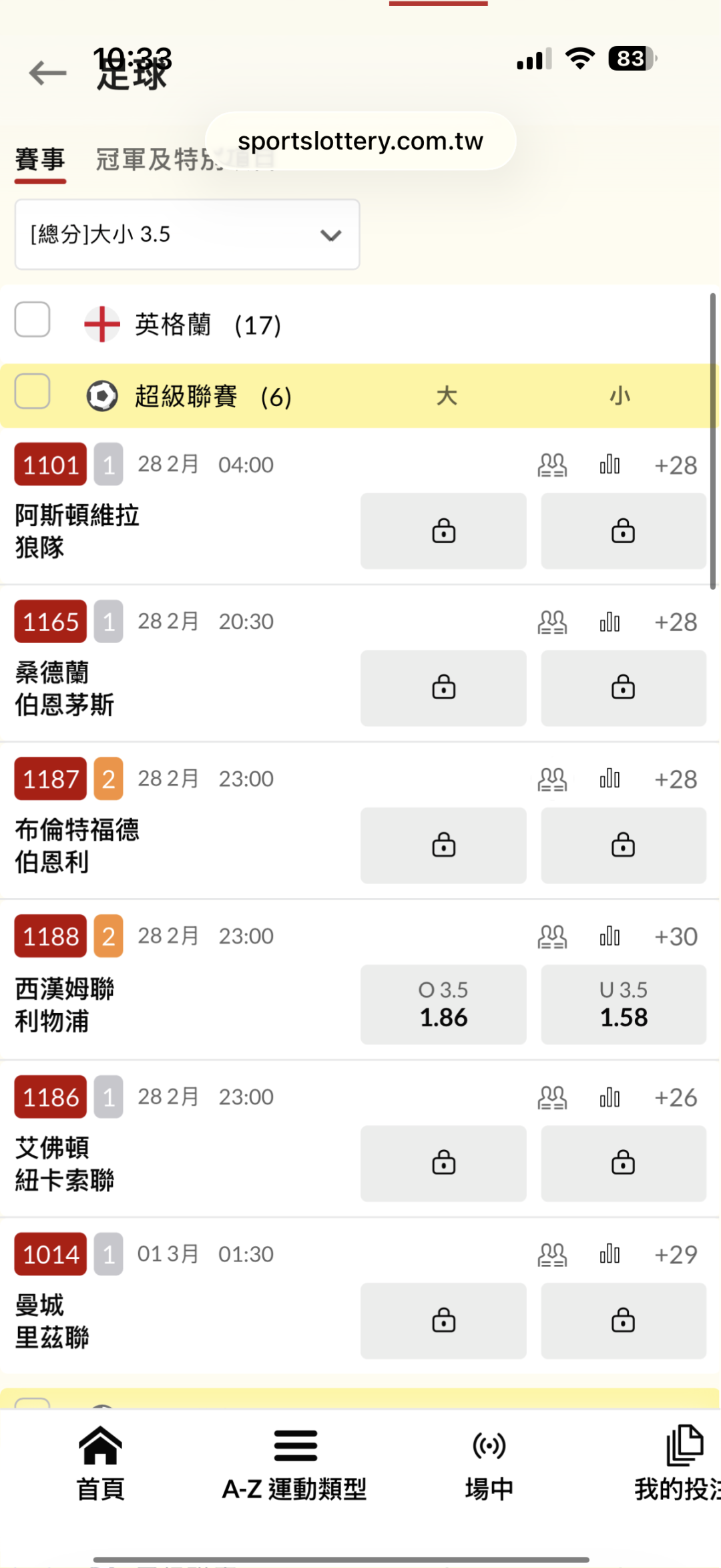Open head-to-head icon for match 1101

tap(552, 465)
